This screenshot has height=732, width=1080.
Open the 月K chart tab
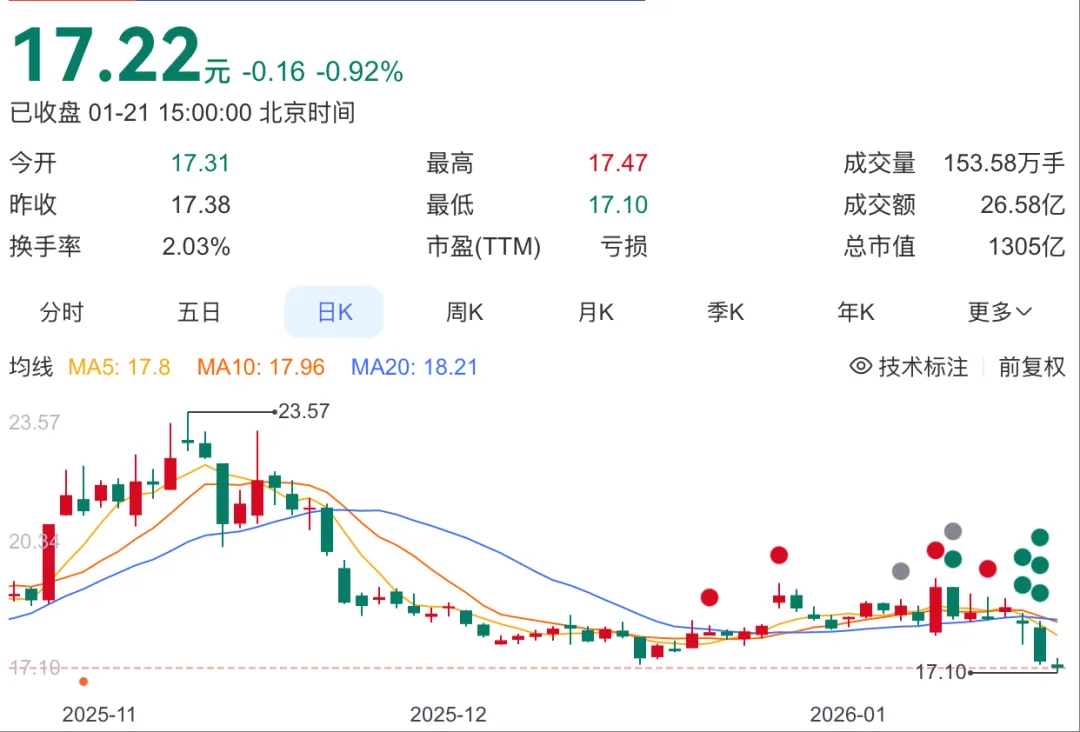click(596, 312)
